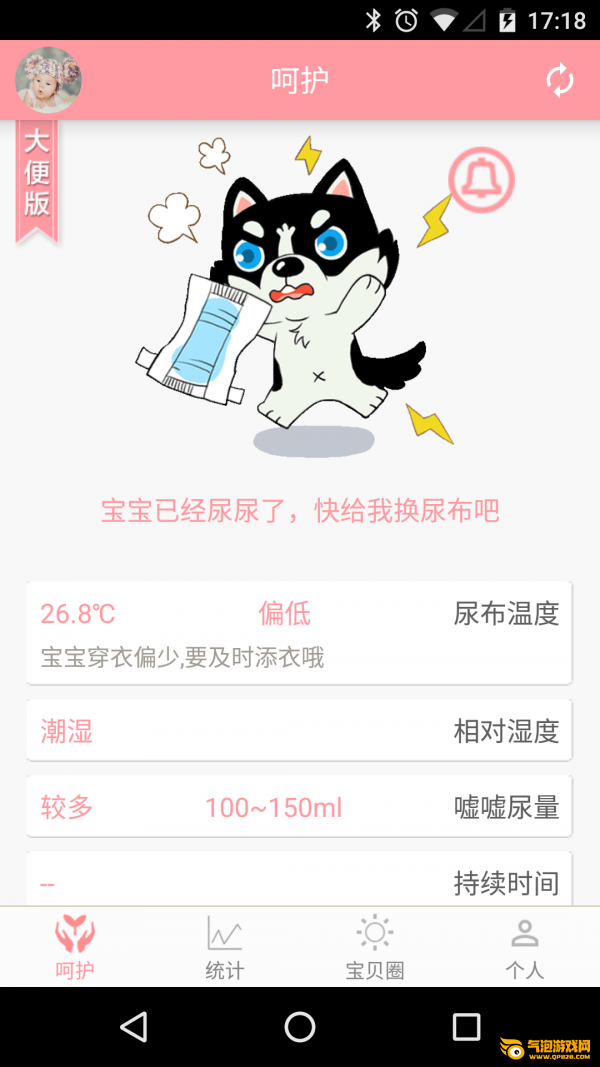This screenshot has width=600, height=1067.
Task: Open the 尿布温度 card
Action: (x=299, y=632)
